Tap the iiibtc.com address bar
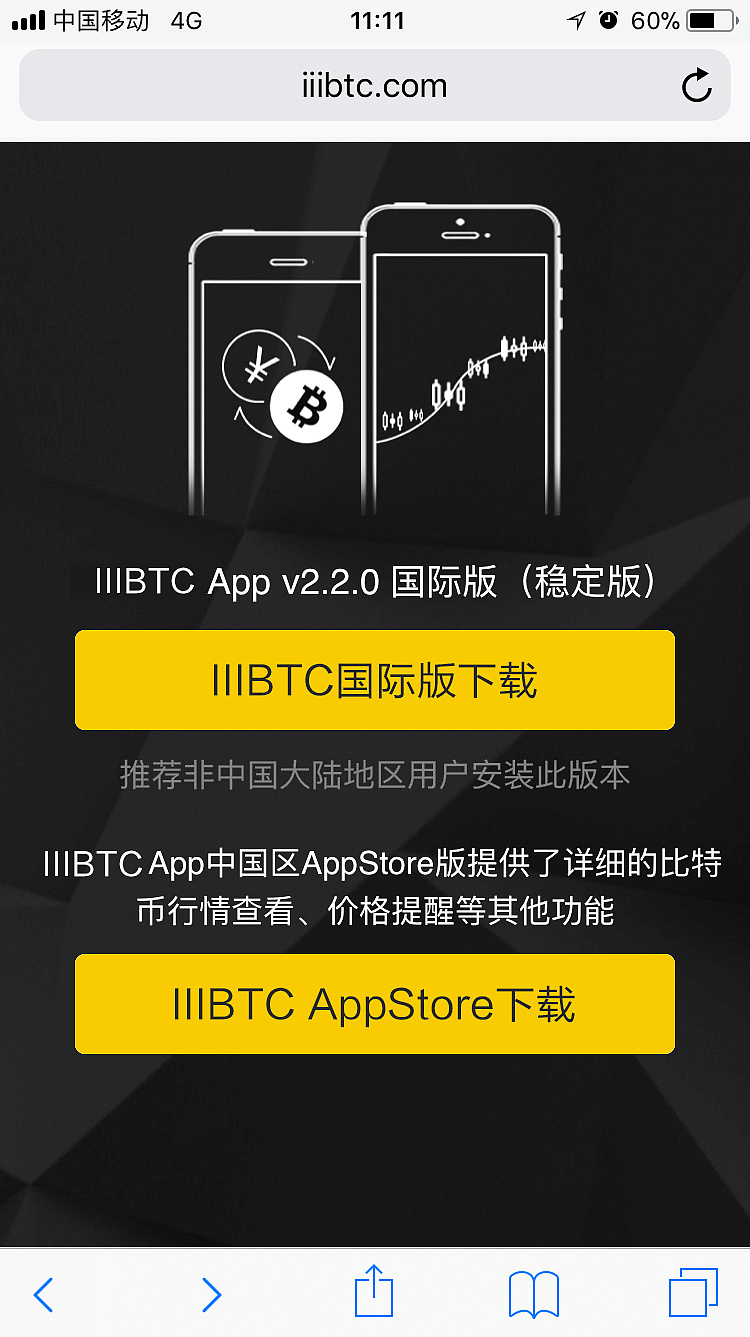The height and width of the screenshot is (1337, 750). point(375,85)
